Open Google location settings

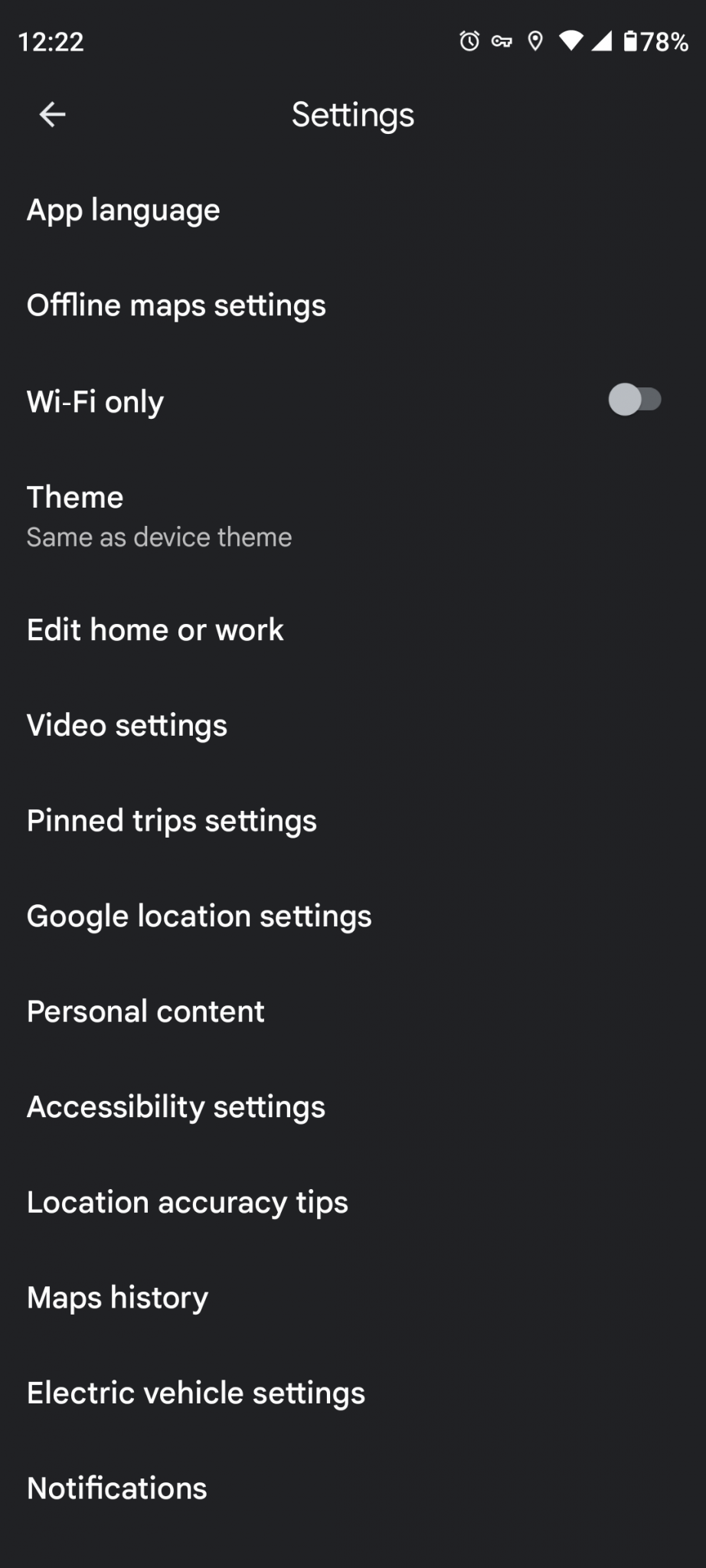[199, 916]
